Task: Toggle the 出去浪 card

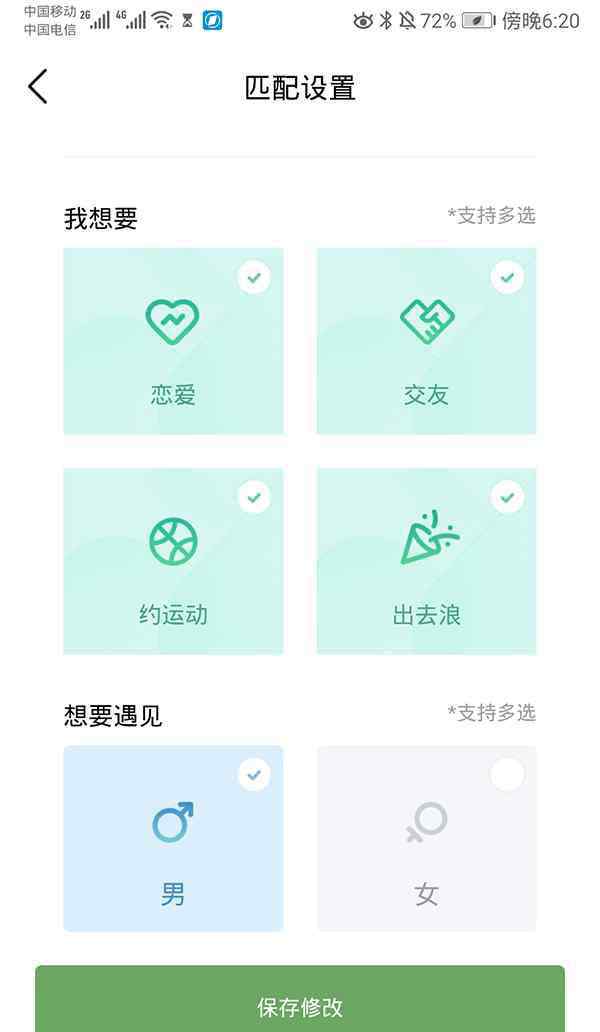Action: coord(426,561)
